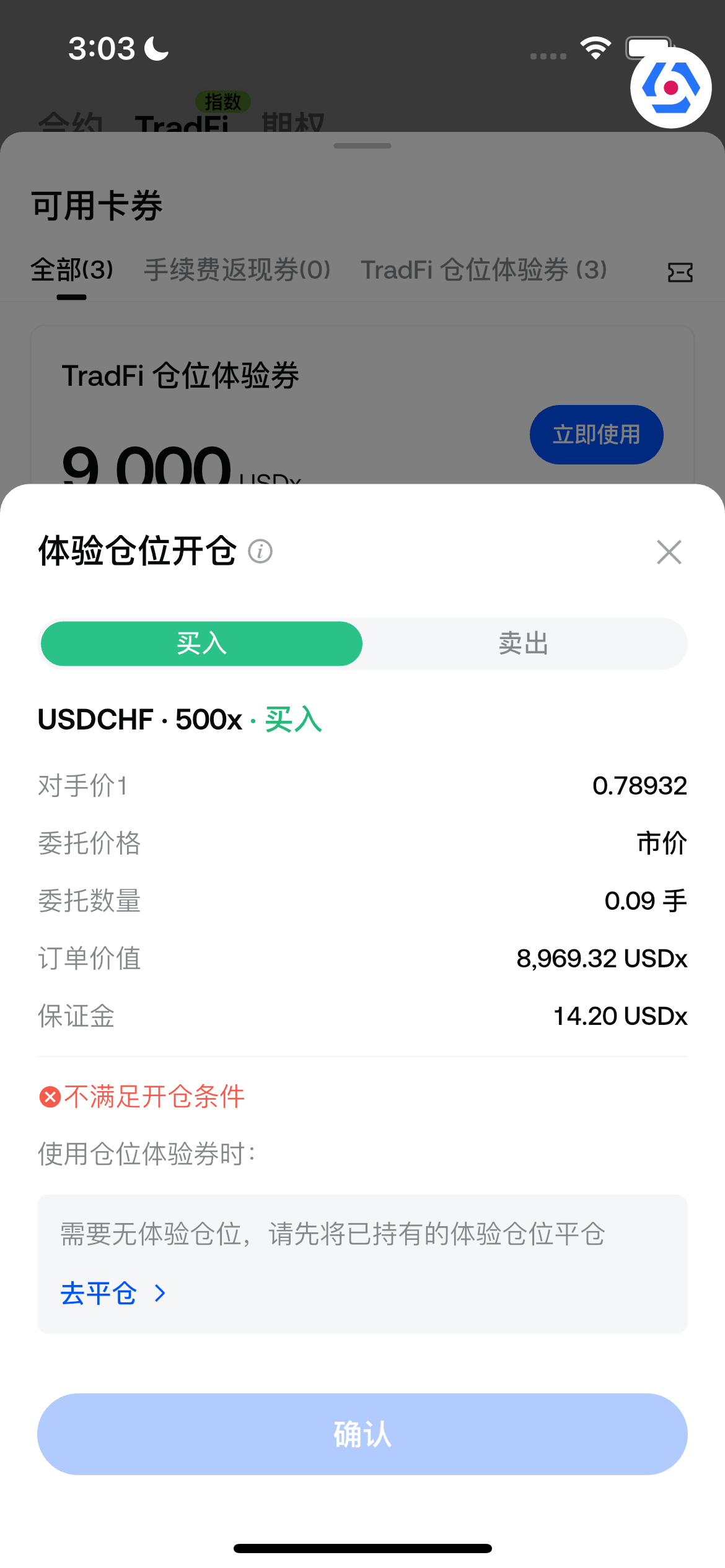
Task: Open info icon beside 体验仓位开仓
Action: 260,551
